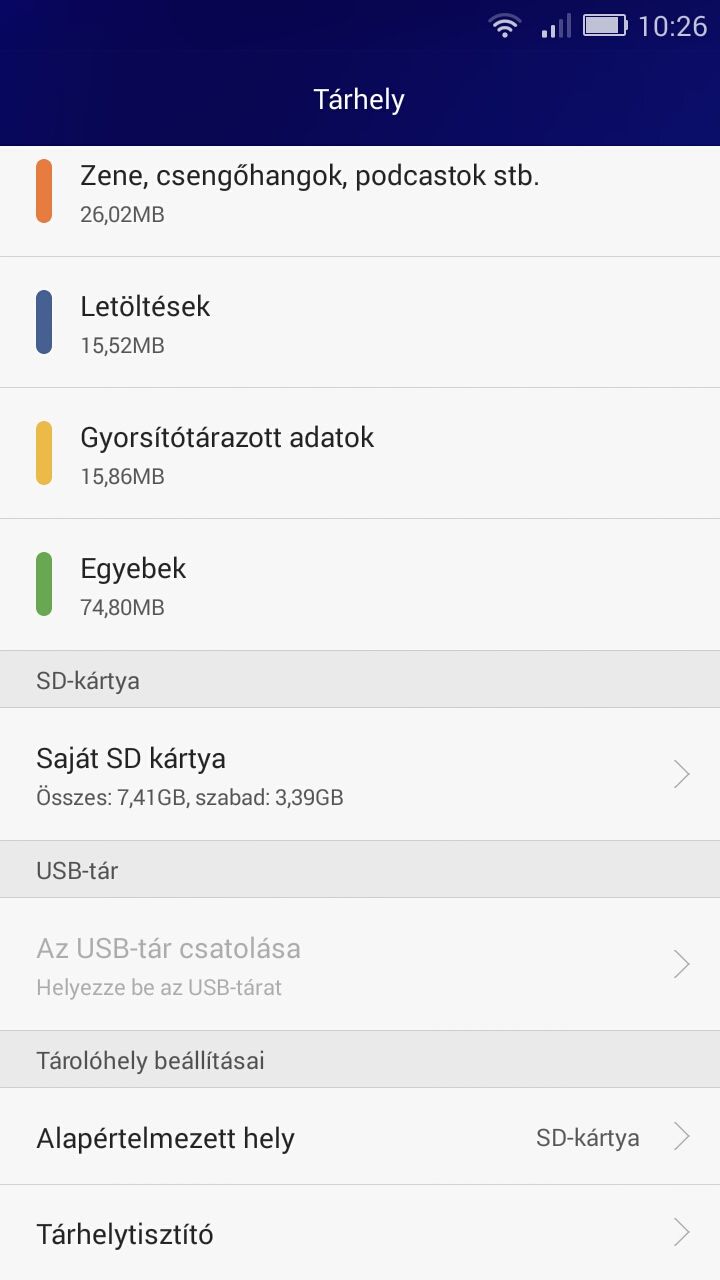Open the Egyebek storage category
The image size is (720, 1280).
tap(360, 584)
